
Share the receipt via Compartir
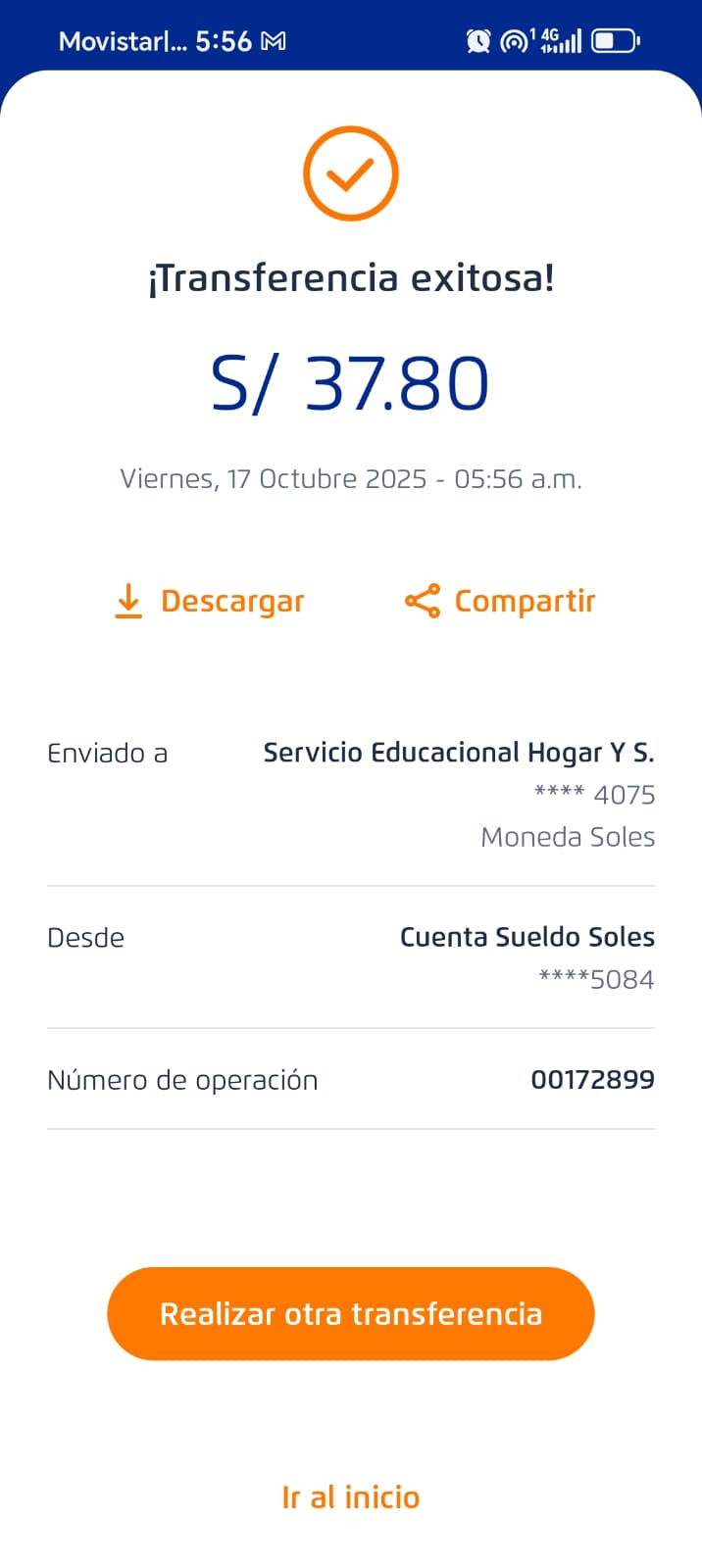(x=500, y=601)
